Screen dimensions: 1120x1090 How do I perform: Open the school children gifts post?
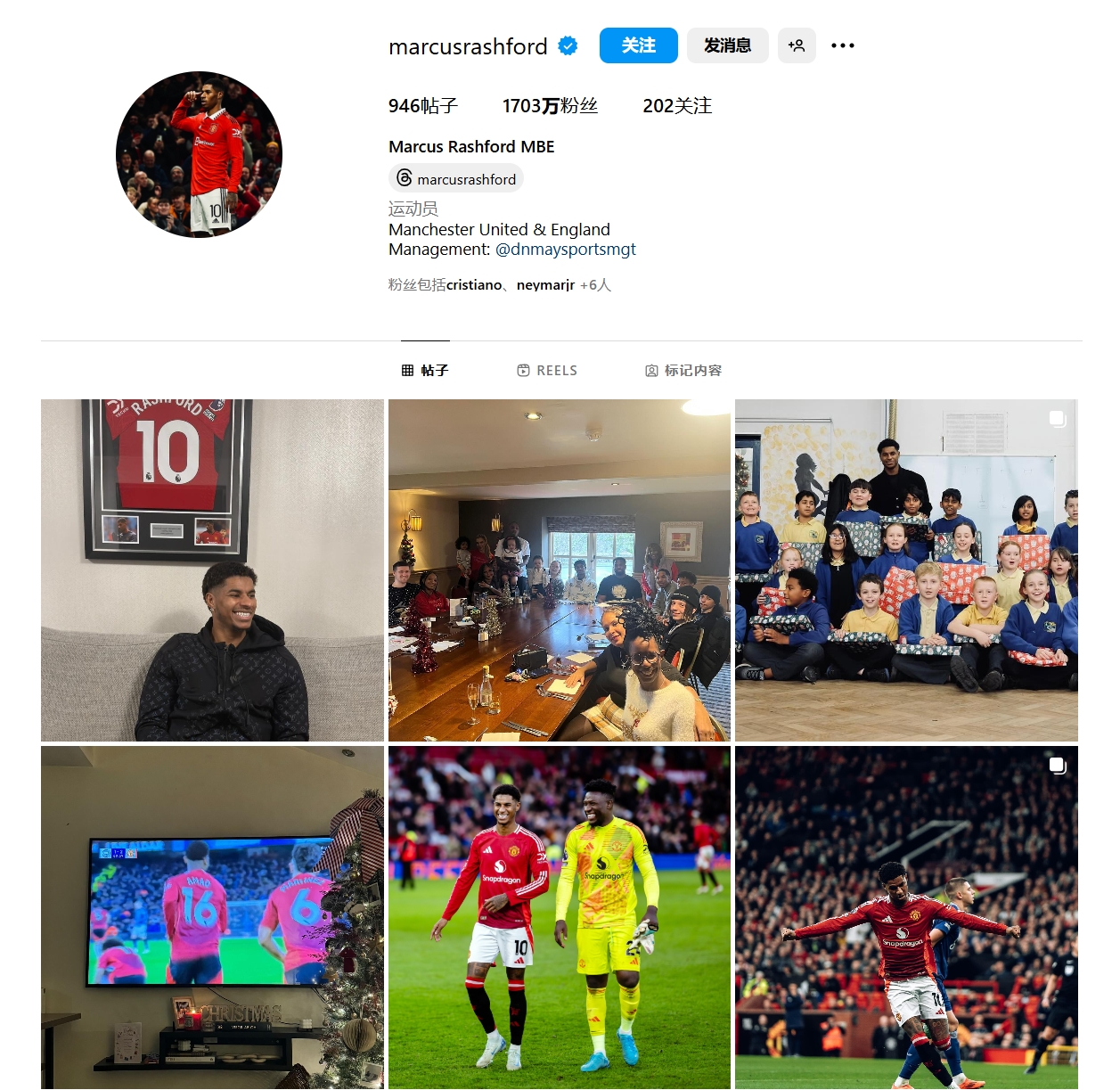(x=906, y=570)
